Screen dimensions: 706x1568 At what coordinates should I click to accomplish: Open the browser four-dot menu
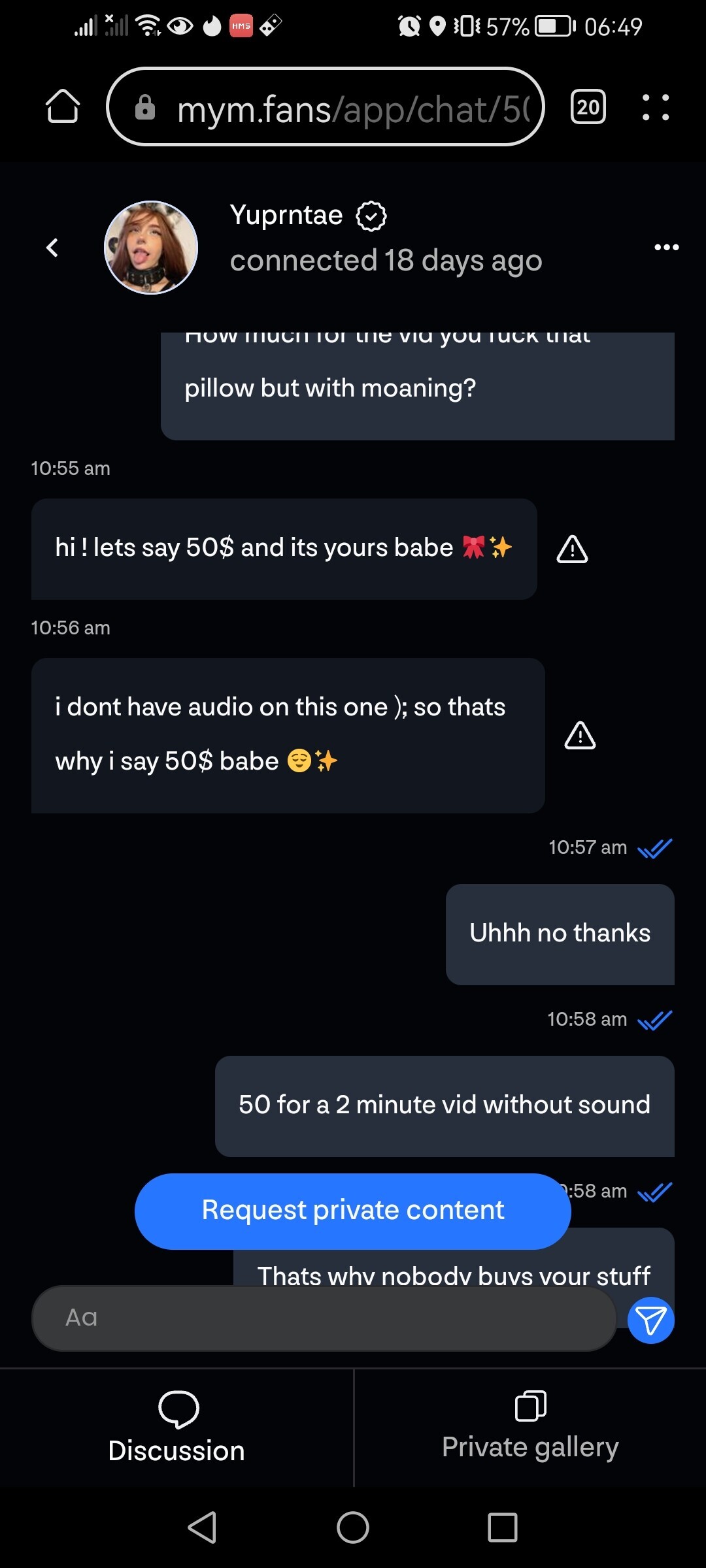click(x=655, y=107)
